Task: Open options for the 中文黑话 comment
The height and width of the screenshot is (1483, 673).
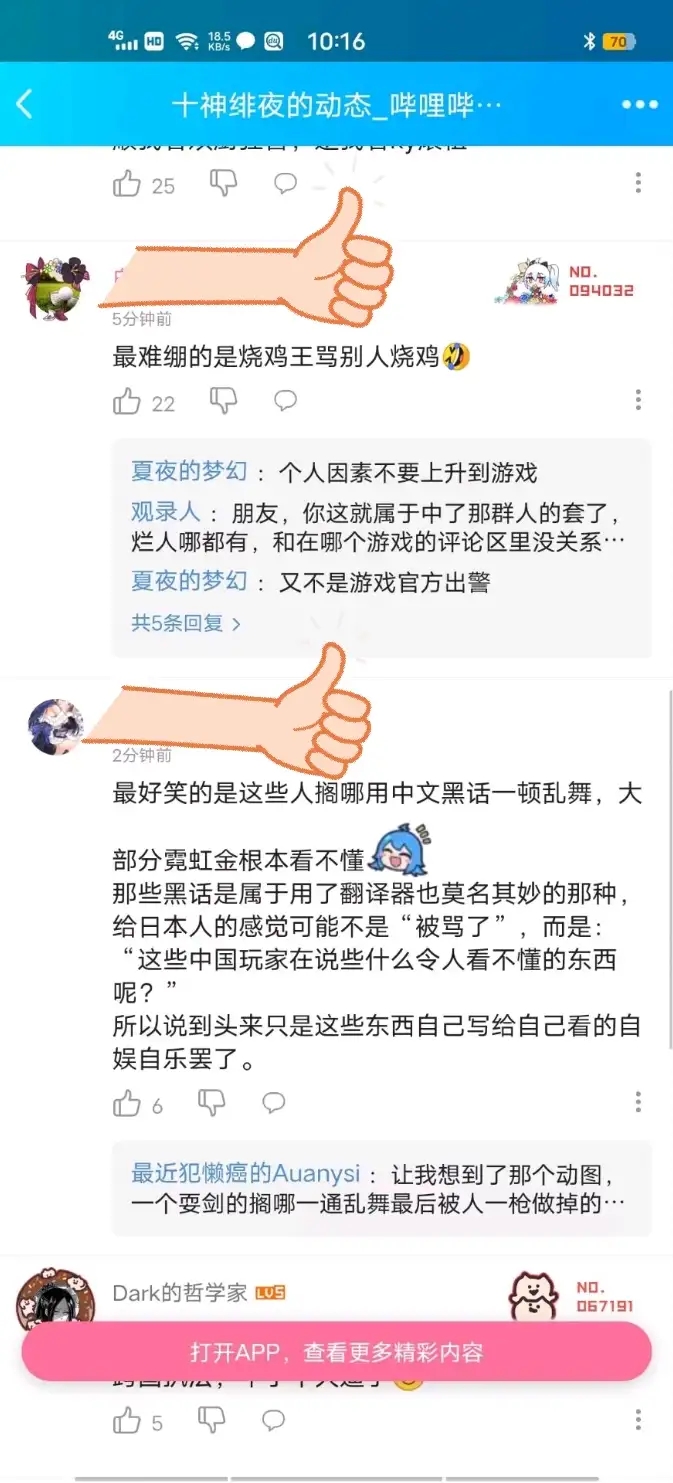Action: 638,1102
